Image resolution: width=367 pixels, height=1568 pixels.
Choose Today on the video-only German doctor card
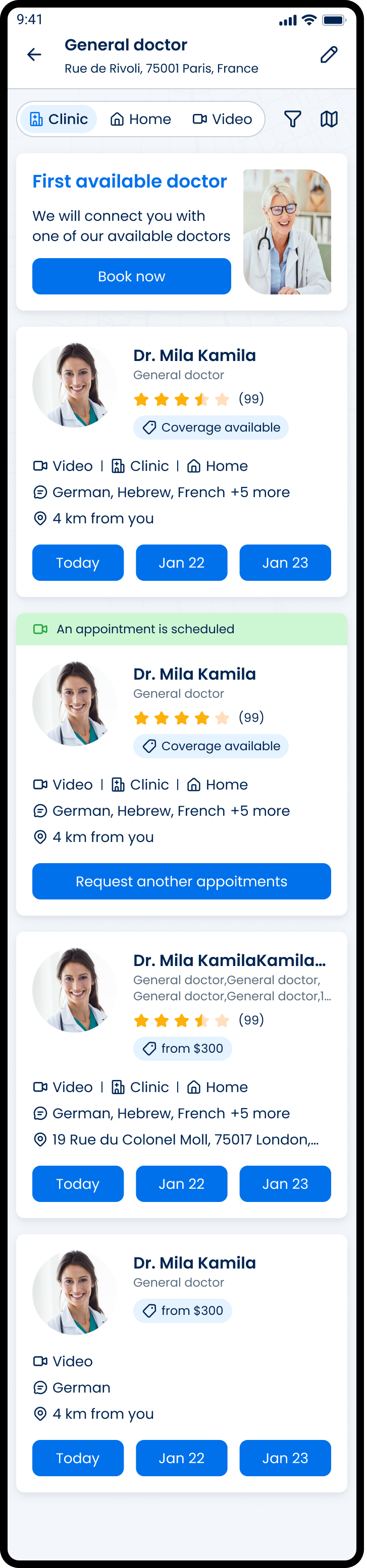pyautogui.click(x=78, y=1458)
